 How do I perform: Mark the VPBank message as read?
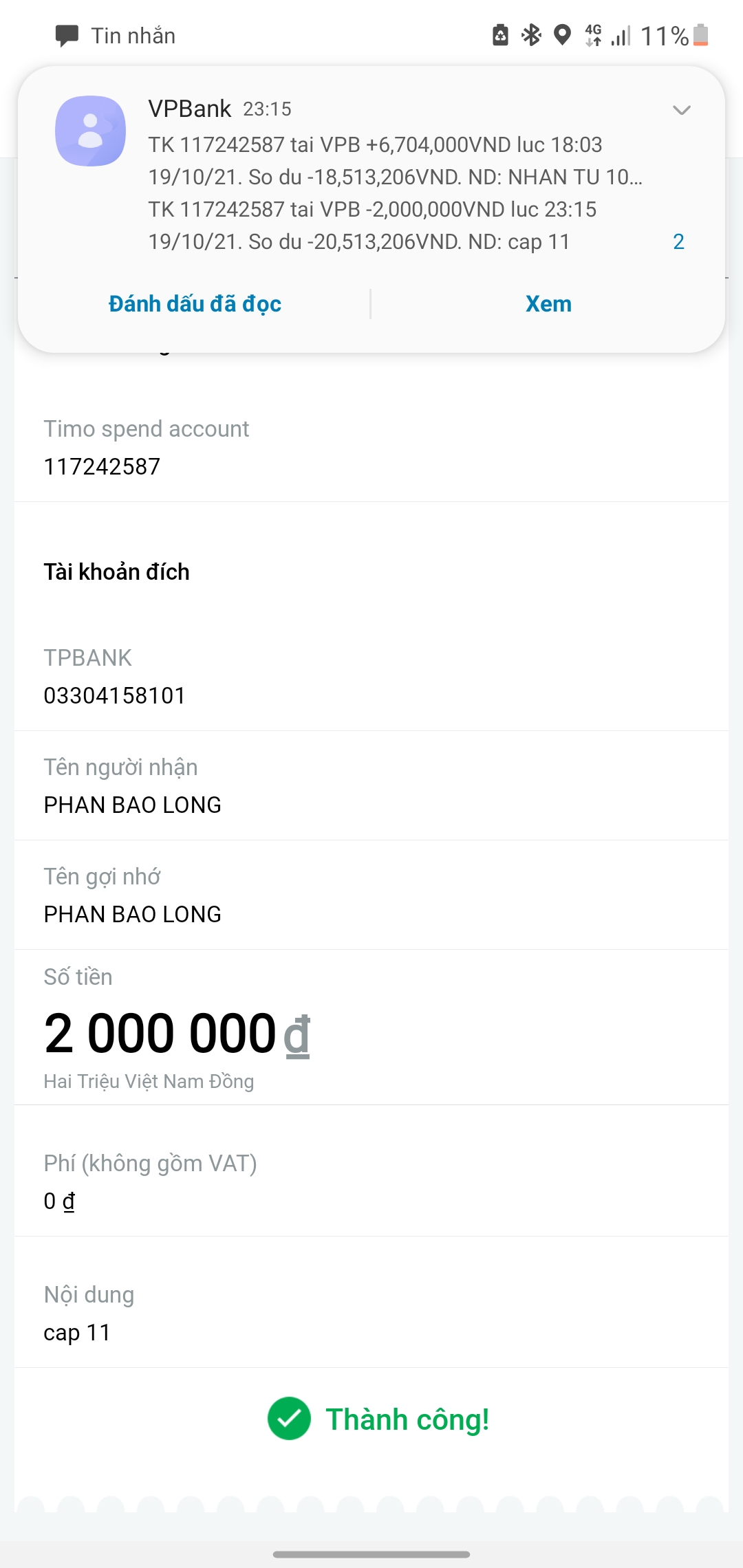(x=195, y=304)
